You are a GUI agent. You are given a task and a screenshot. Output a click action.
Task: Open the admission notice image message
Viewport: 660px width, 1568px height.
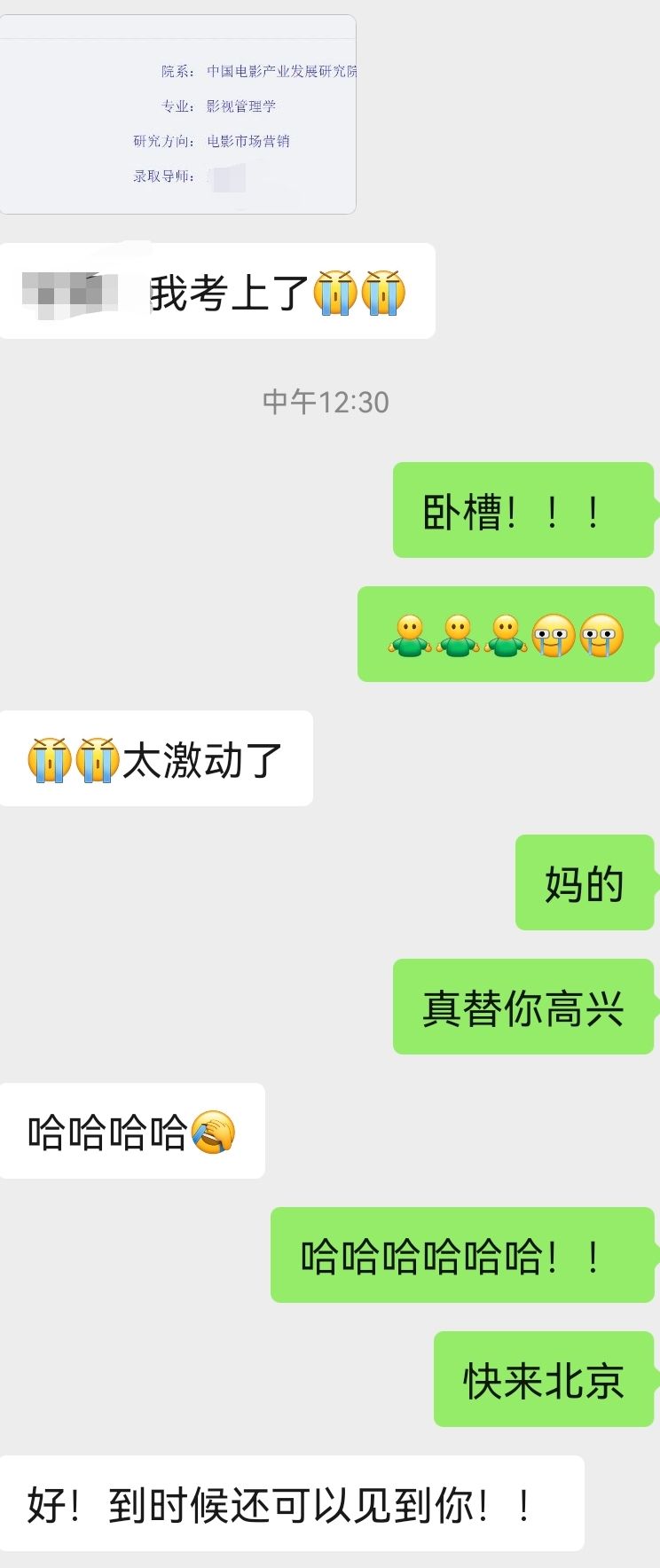click(177, 115)
